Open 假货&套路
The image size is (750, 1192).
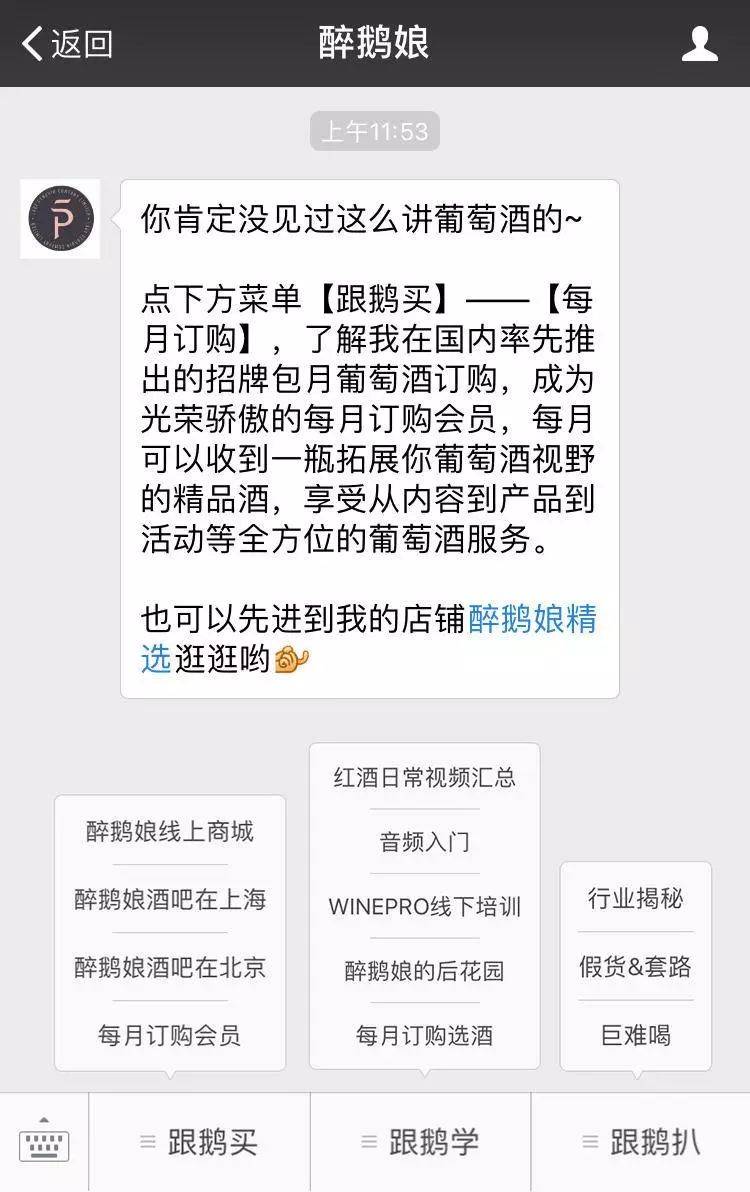[x=635, y=966]
